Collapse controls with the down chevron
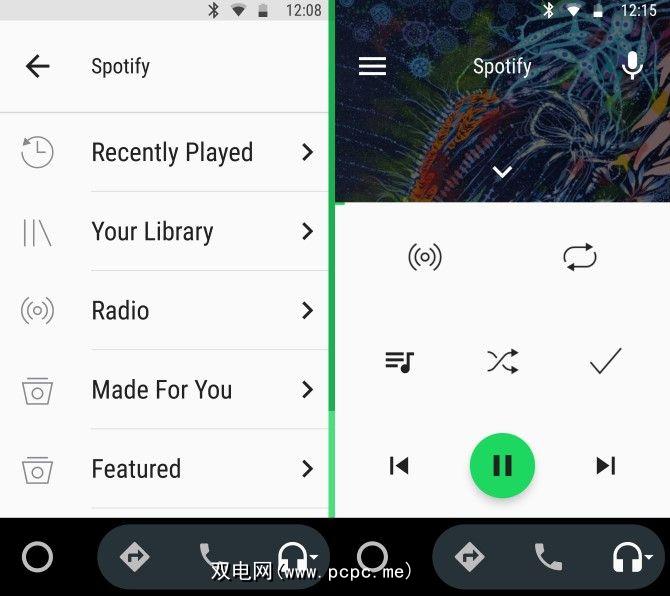Viewport: 670px width, 596px height. click(502, 172)
